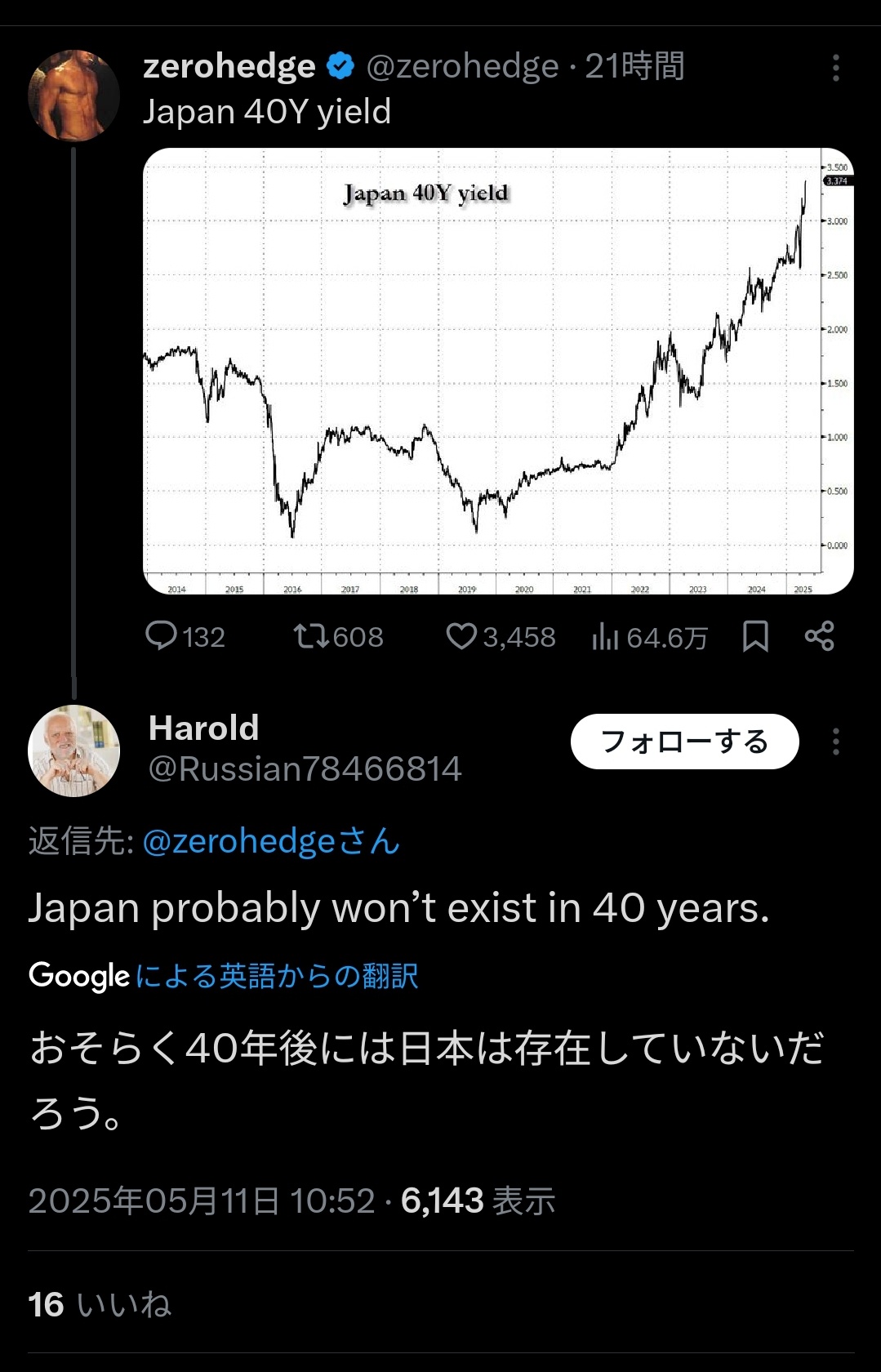This screenshot has width=881, height=1372.
Task: View the 16 いいね likes list
Action: pos(100,1304)
